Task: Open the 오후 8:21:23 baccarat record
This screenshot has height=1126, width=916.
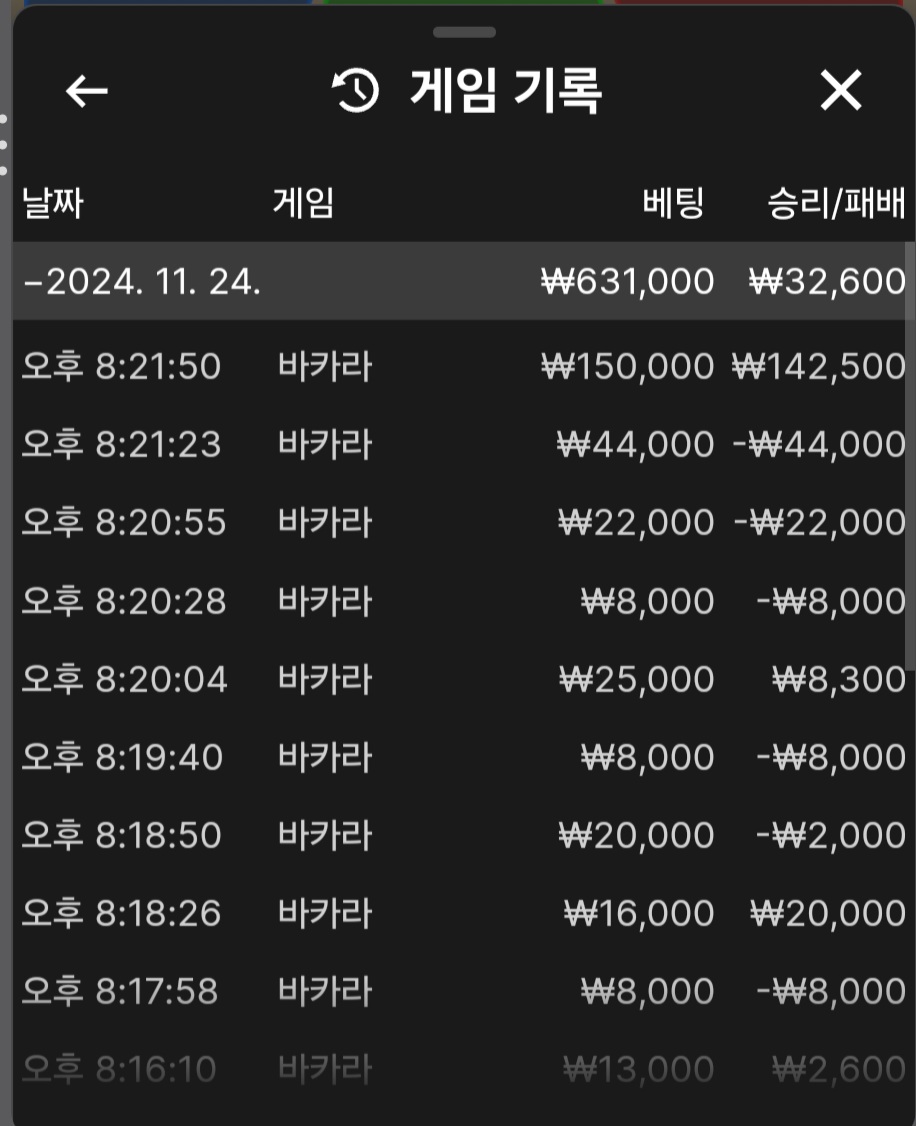Action: pyautogui.click(x=462, y=445)
